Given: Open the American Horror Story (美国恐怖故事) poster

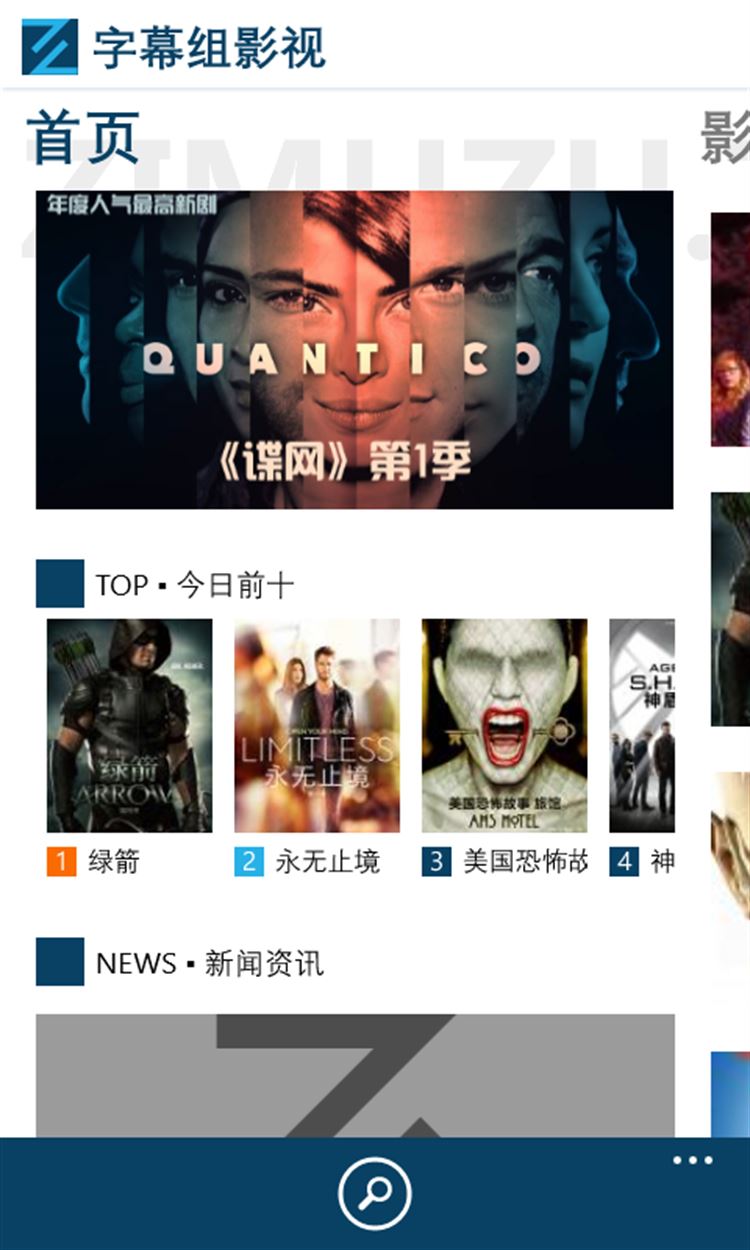Looking at the screenshot, I should (x=504, y=726).
